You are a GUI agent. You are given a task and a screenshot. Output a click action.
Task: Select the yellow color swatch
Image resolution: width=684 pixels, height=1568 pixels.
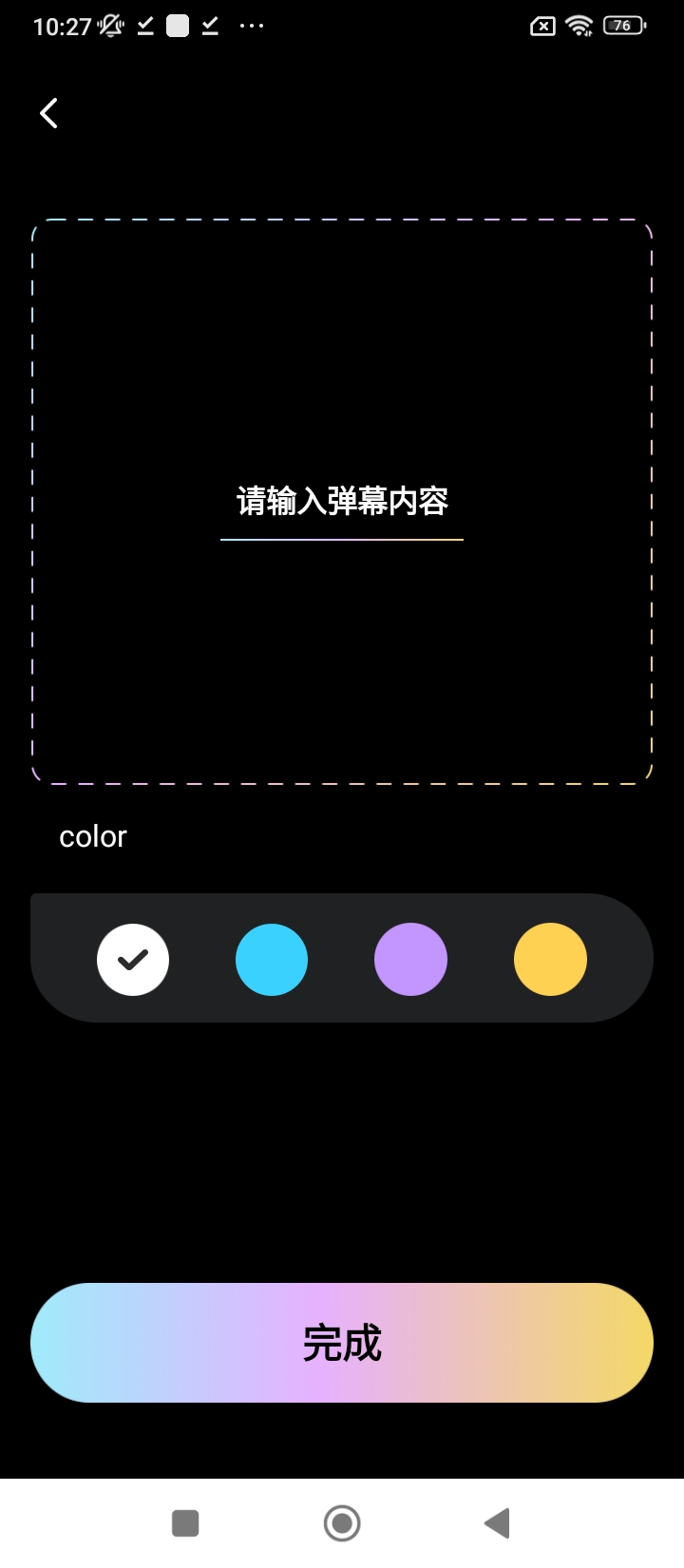[x=550, y=959]
